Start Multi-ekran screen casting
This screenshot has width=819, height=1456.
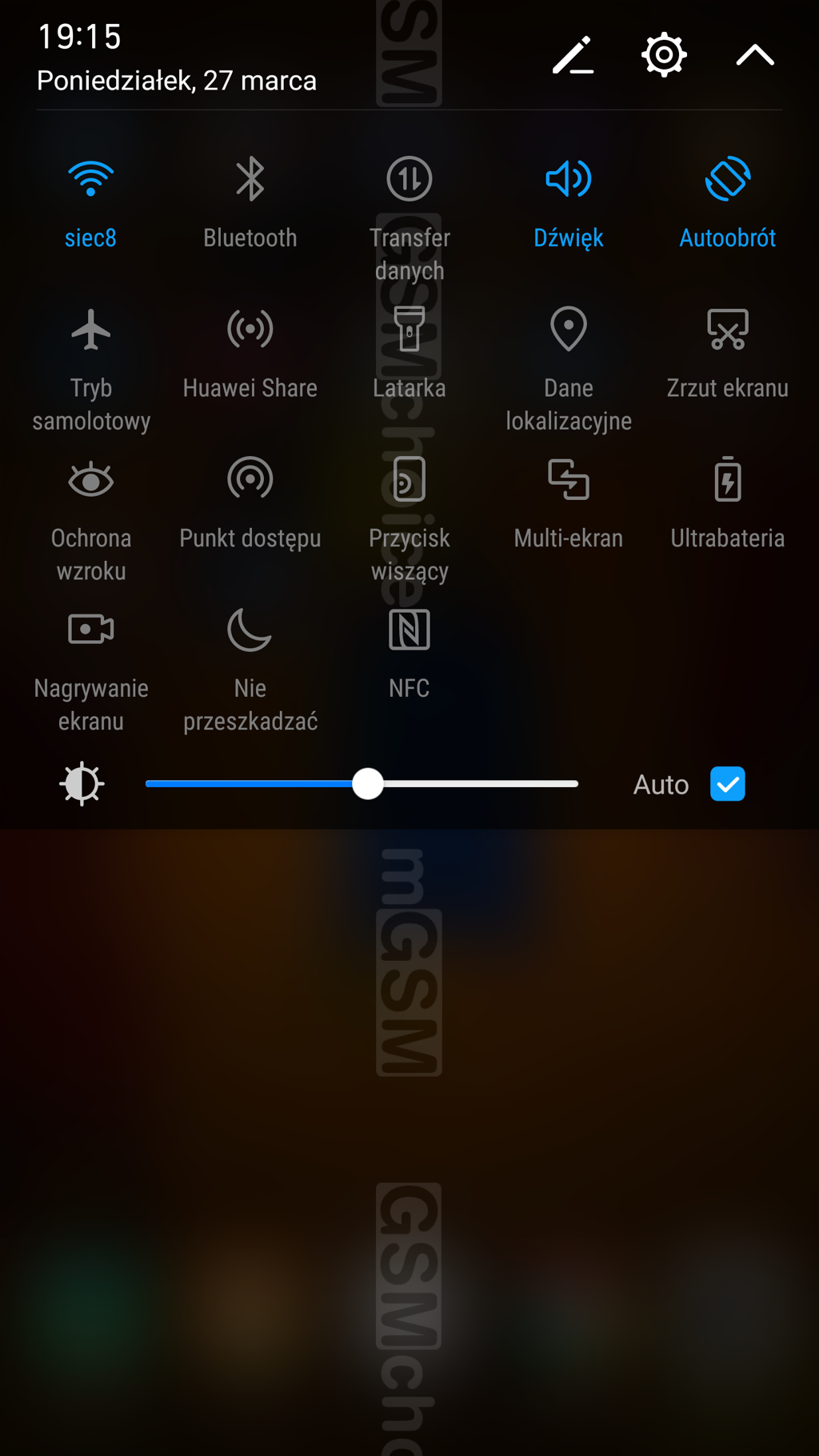569,480
